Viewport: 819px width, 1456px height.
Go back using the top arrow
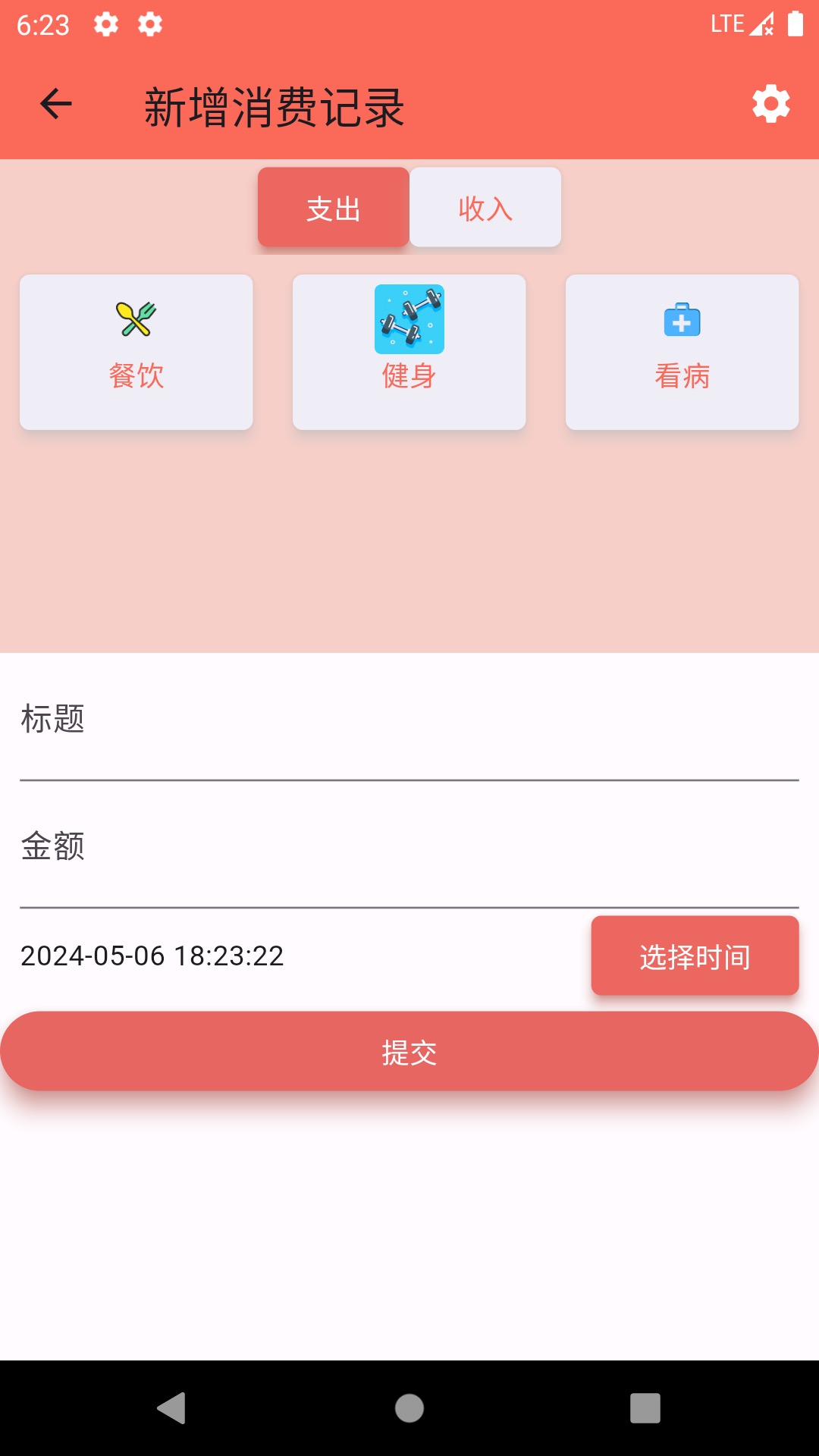click(x=55, y=105)
